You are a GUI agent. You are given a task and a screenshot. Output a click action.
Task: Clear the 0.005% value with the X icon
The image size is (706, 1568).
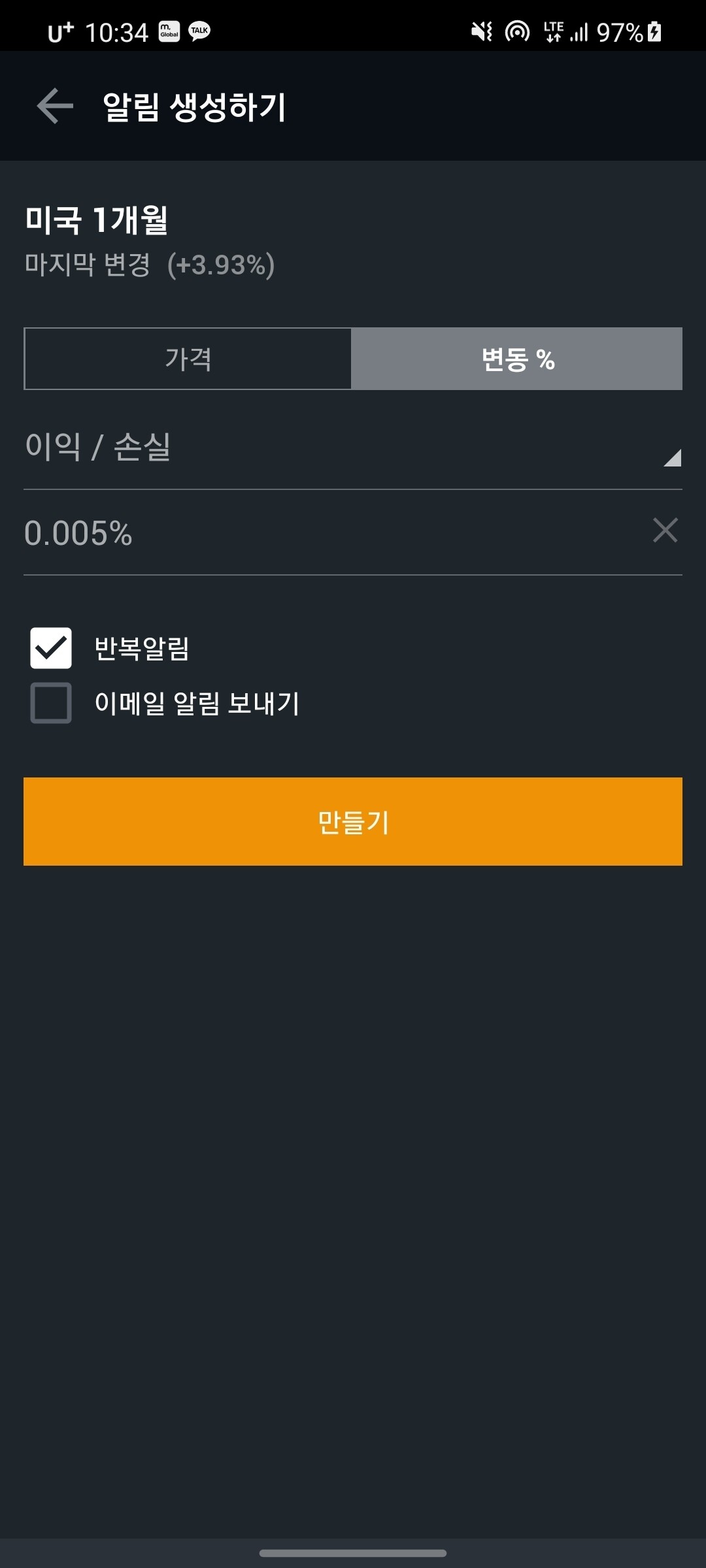pyautogui.click(x=664, y=531)
